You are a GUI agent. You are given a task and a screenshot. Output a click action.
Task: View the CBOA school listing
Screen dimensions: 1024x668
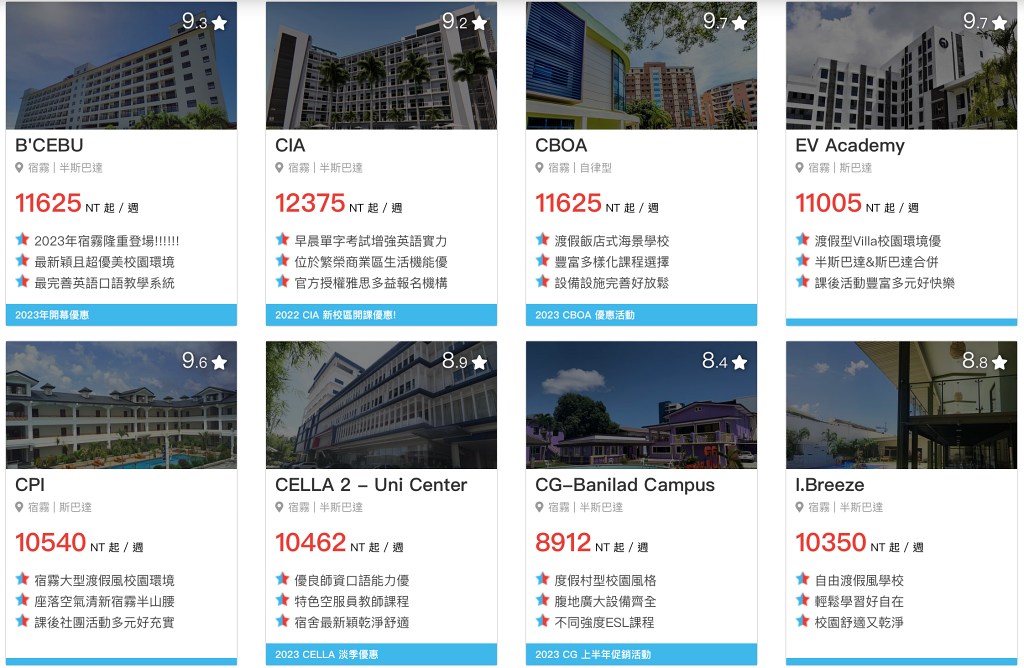pyautogui.click(x=561, y=145)
